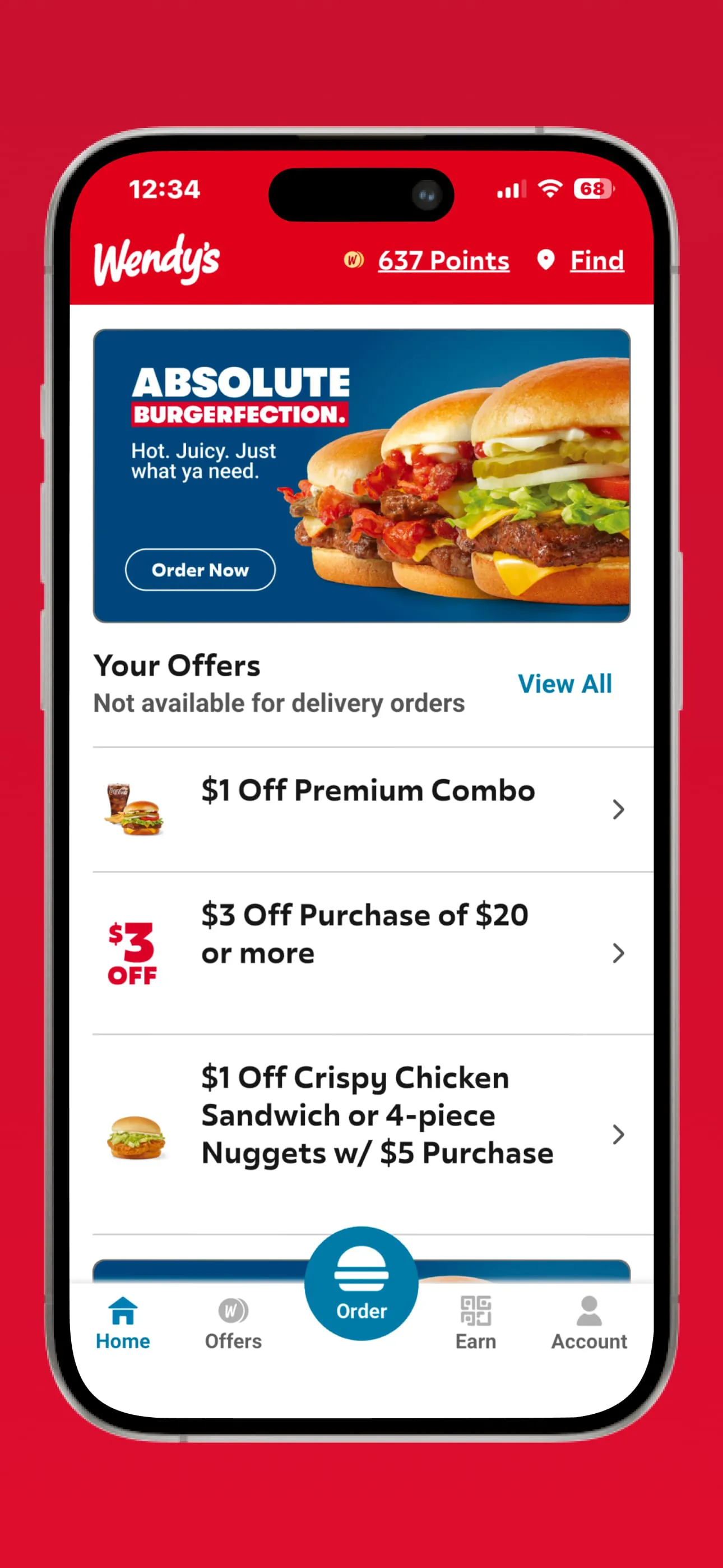Click the gold W points coin icon

(x=355, y=261)
